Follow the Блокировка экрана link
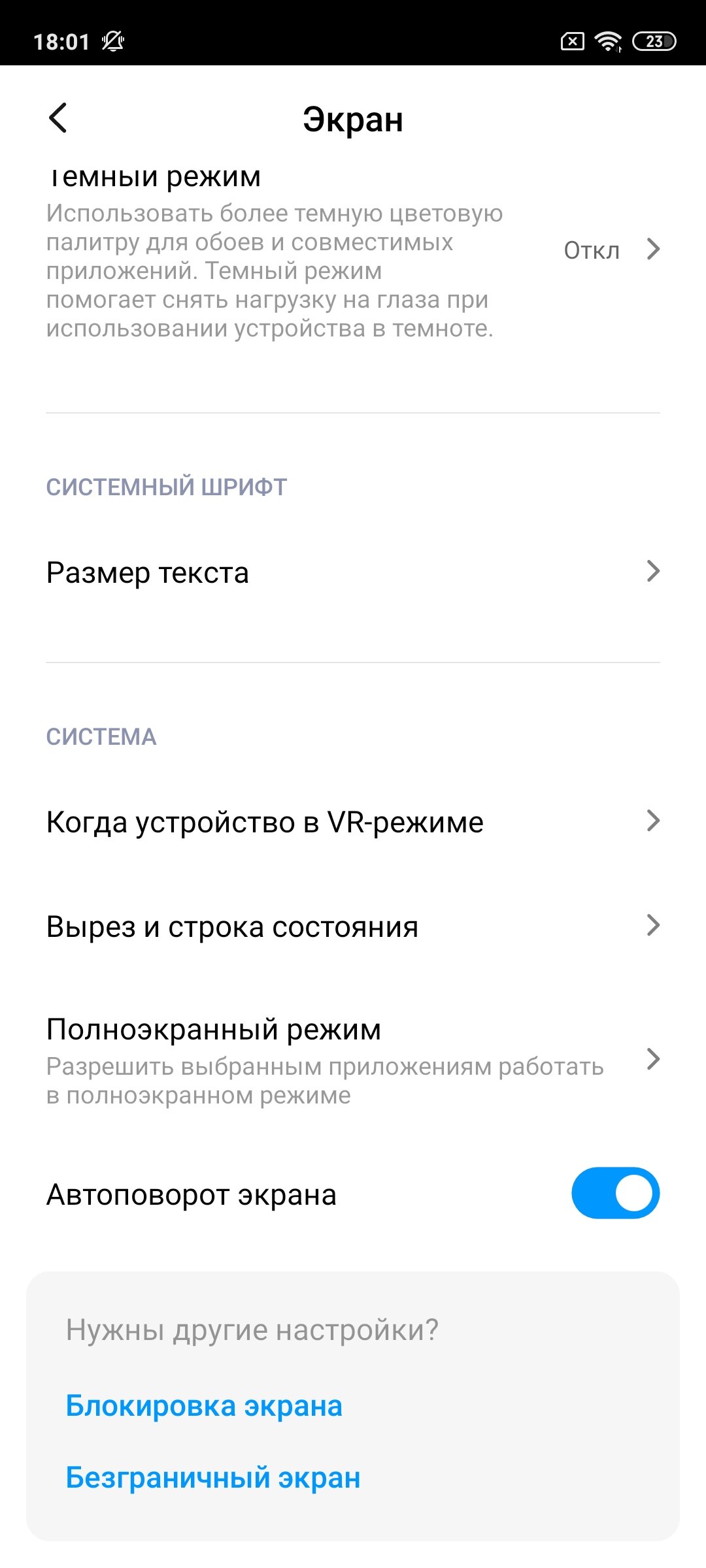The width and height of the screenshot is (706, 1568). 204,1407
